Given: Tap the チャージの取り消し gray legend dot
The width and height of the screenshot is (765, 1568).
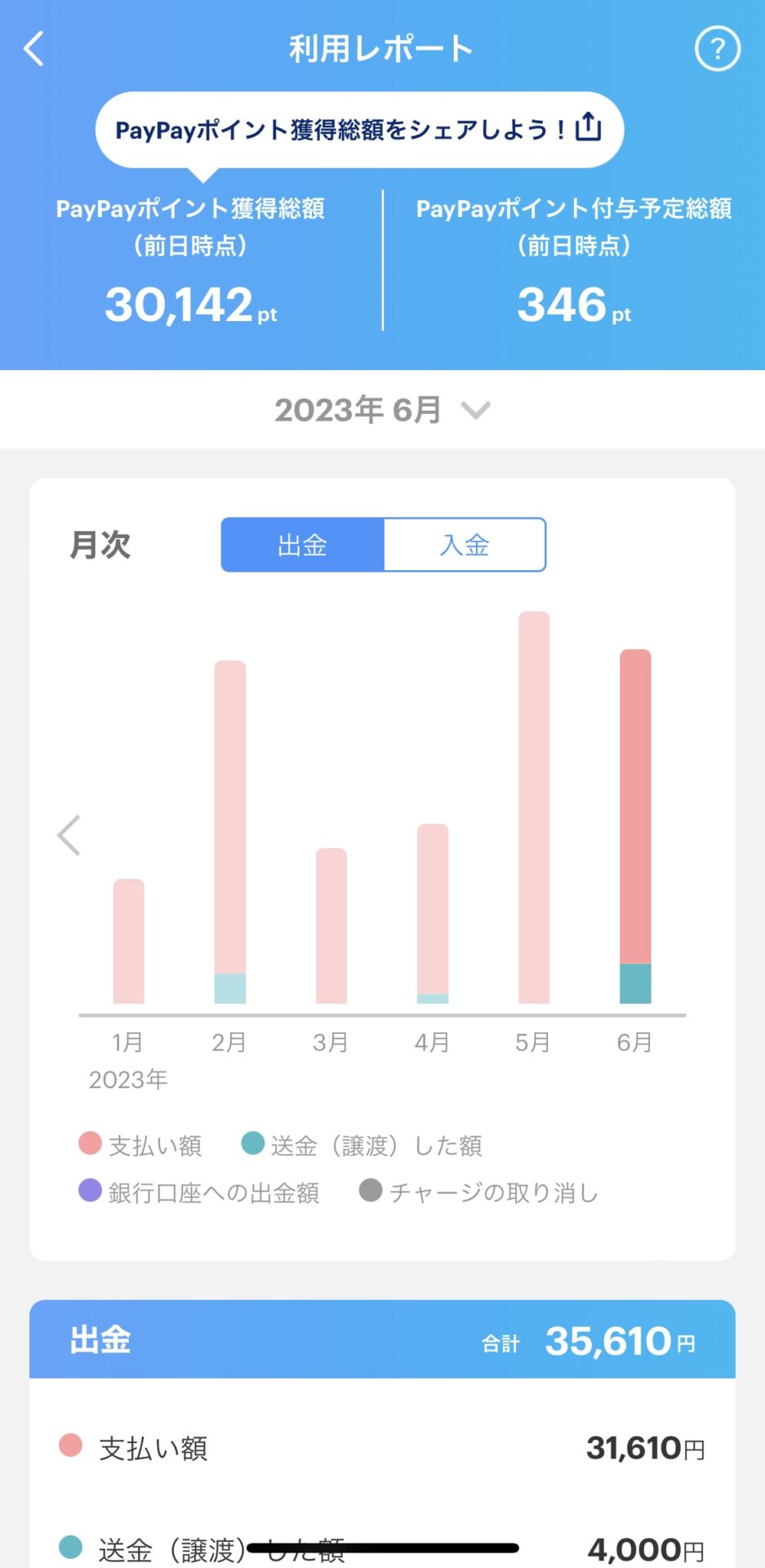Looking at the screenshot, I should [x=371, y=1192].
